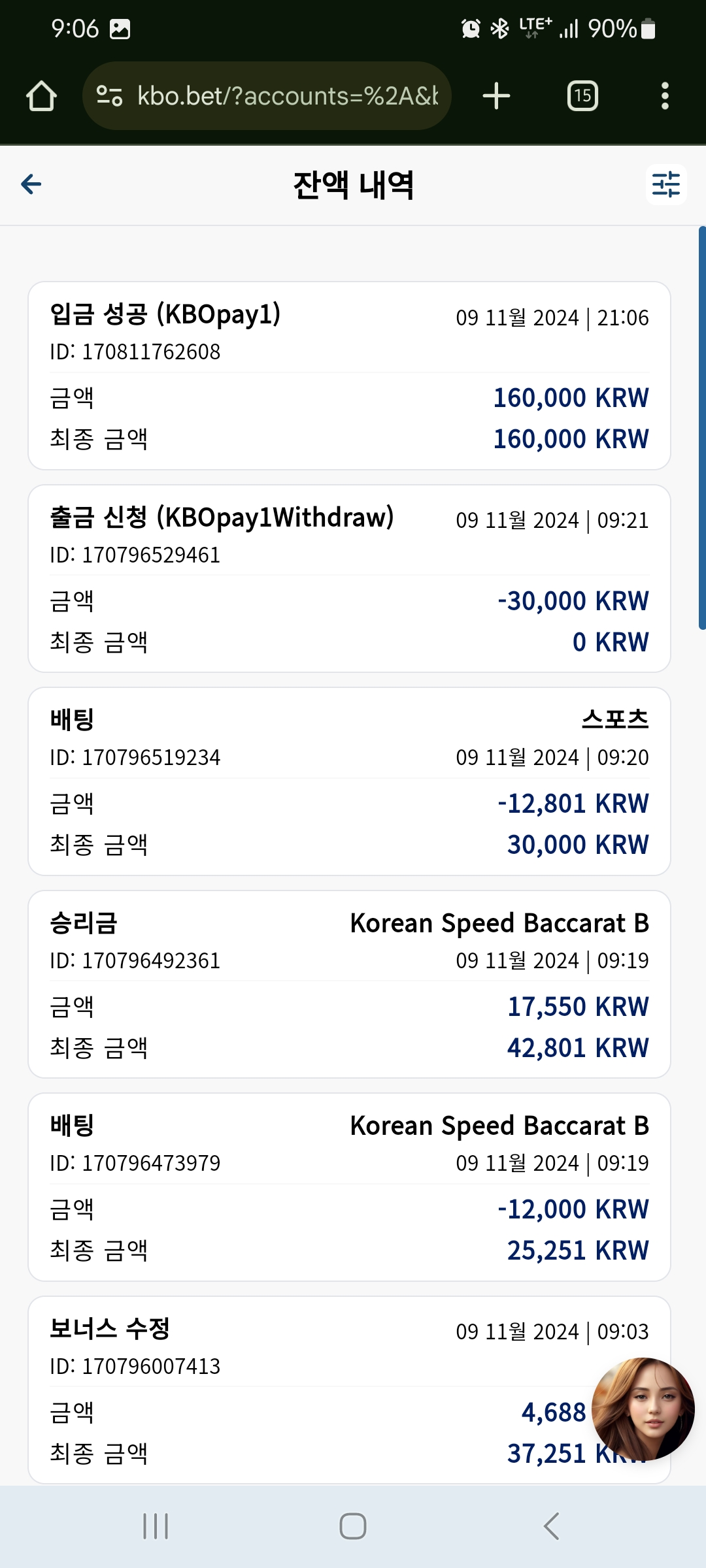
Task: Open the 출금 신청 (KBOpay1Withdraw) transaction card
Action: point(349,578)
